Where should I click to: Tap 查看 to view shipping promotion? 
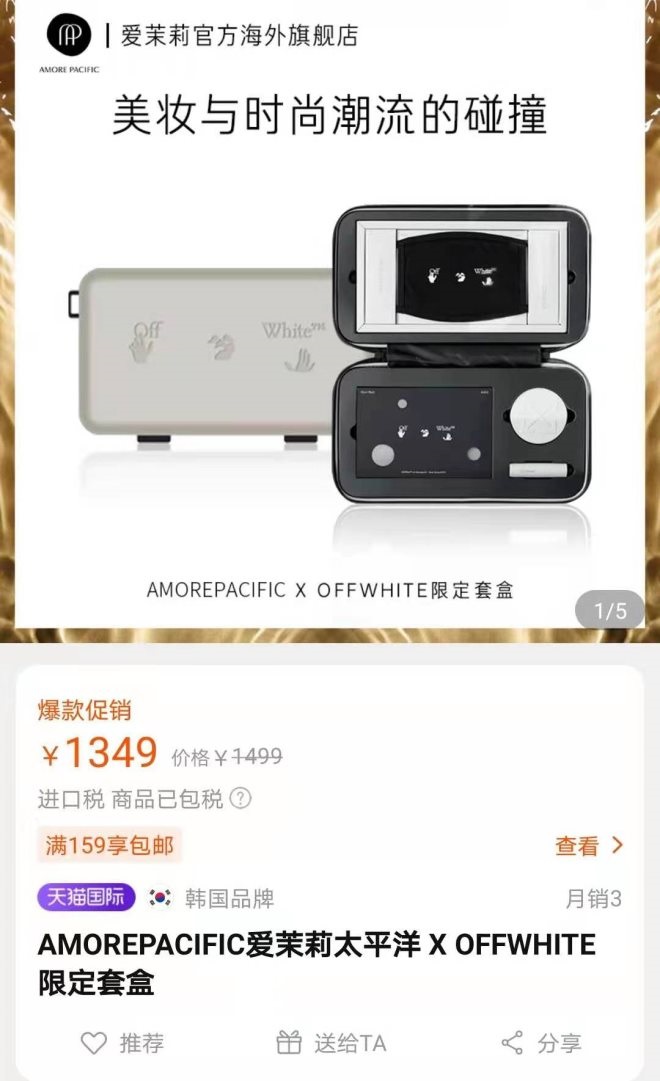pyautogui.click(x=589, y=845)
